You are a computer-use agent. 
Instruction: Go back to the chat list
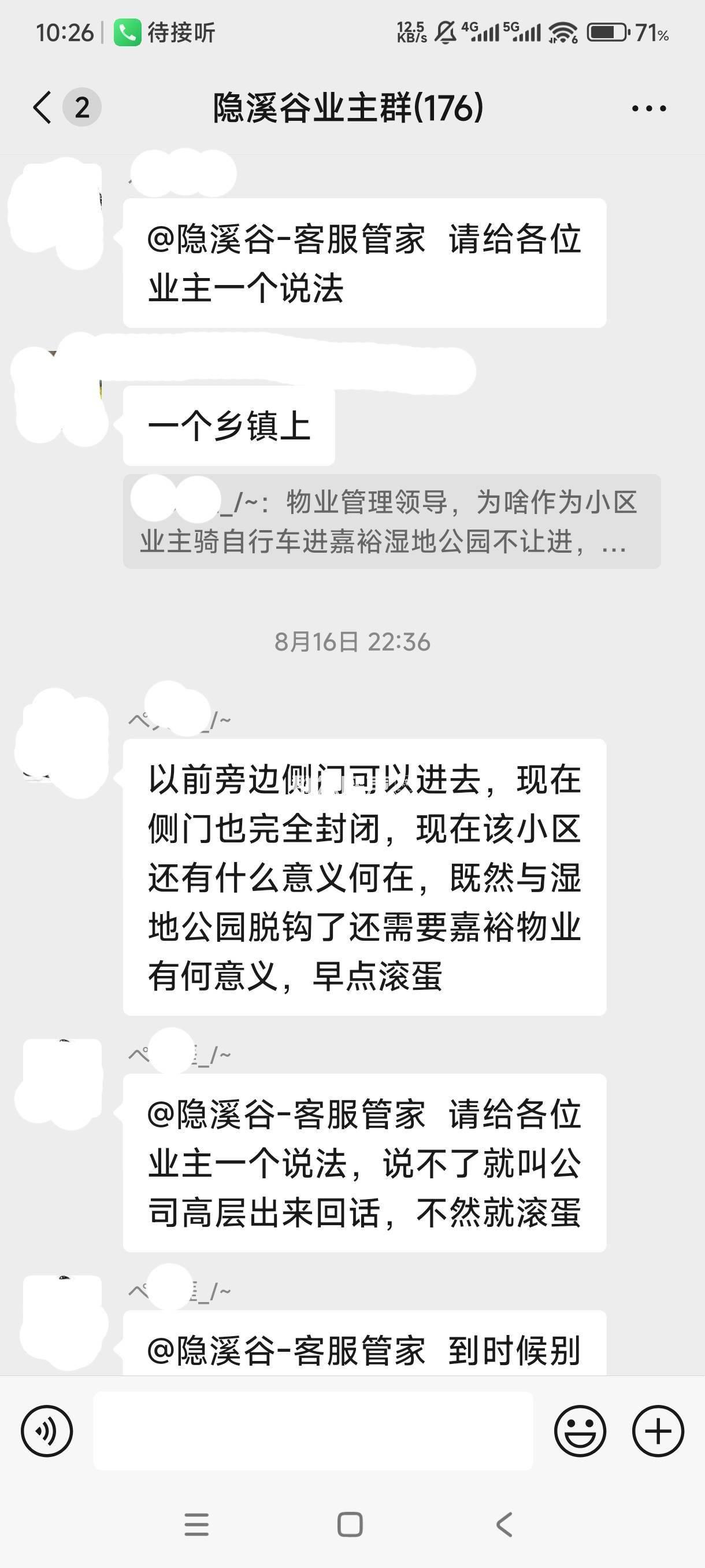click(43, 108)
